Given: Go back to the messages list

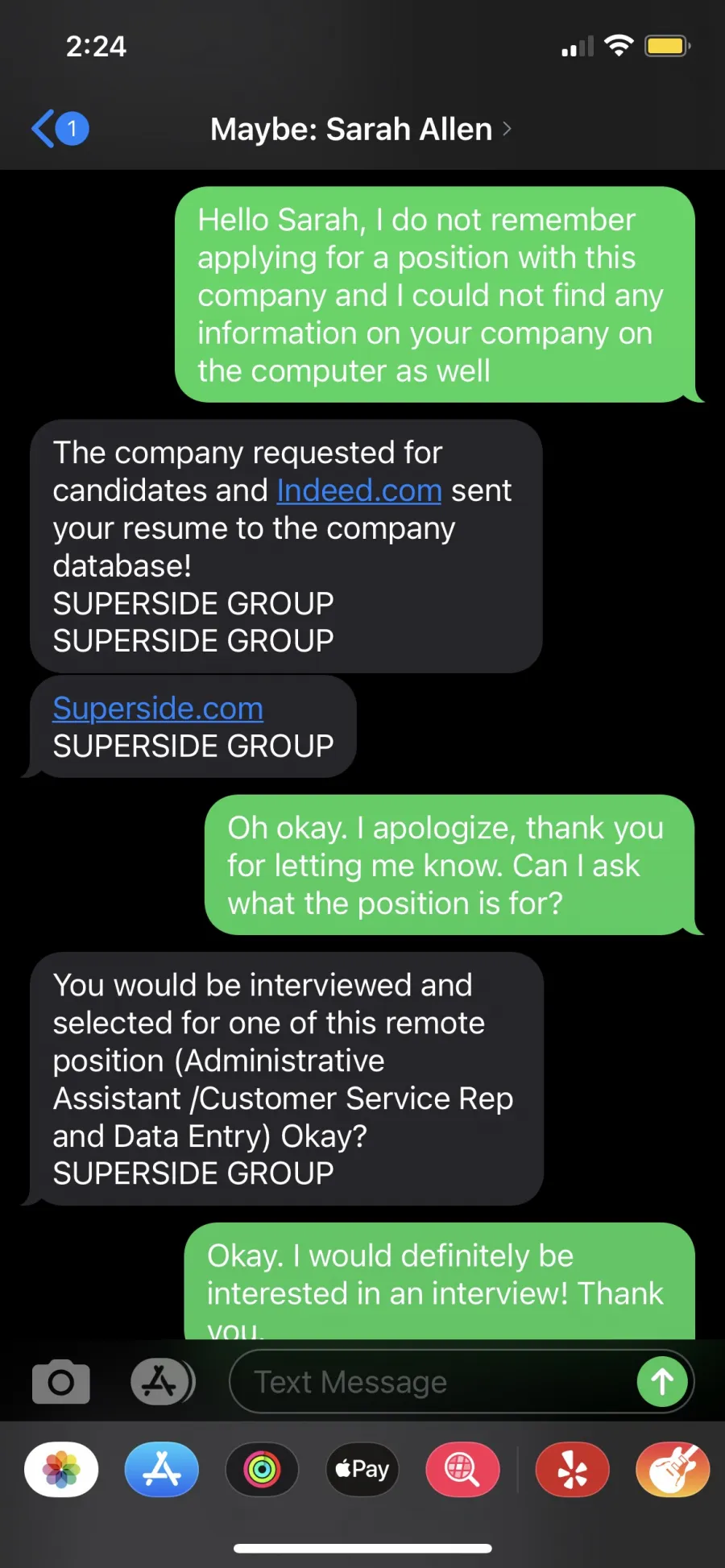Looking at the screenshot, I should tap(60, 129).
